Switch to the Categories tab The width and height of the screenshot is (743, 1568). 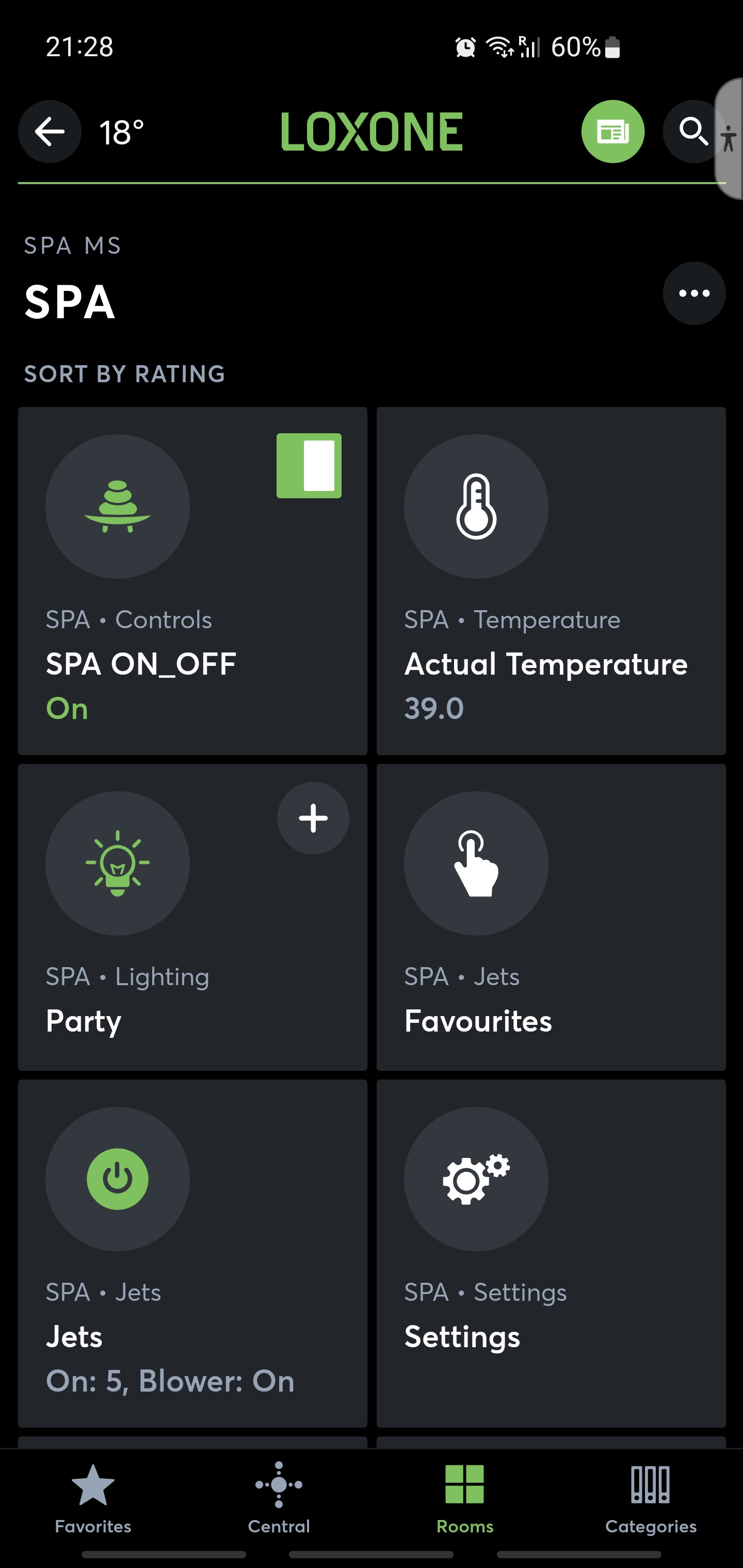pyautogui.click(x=651, y=1498)
